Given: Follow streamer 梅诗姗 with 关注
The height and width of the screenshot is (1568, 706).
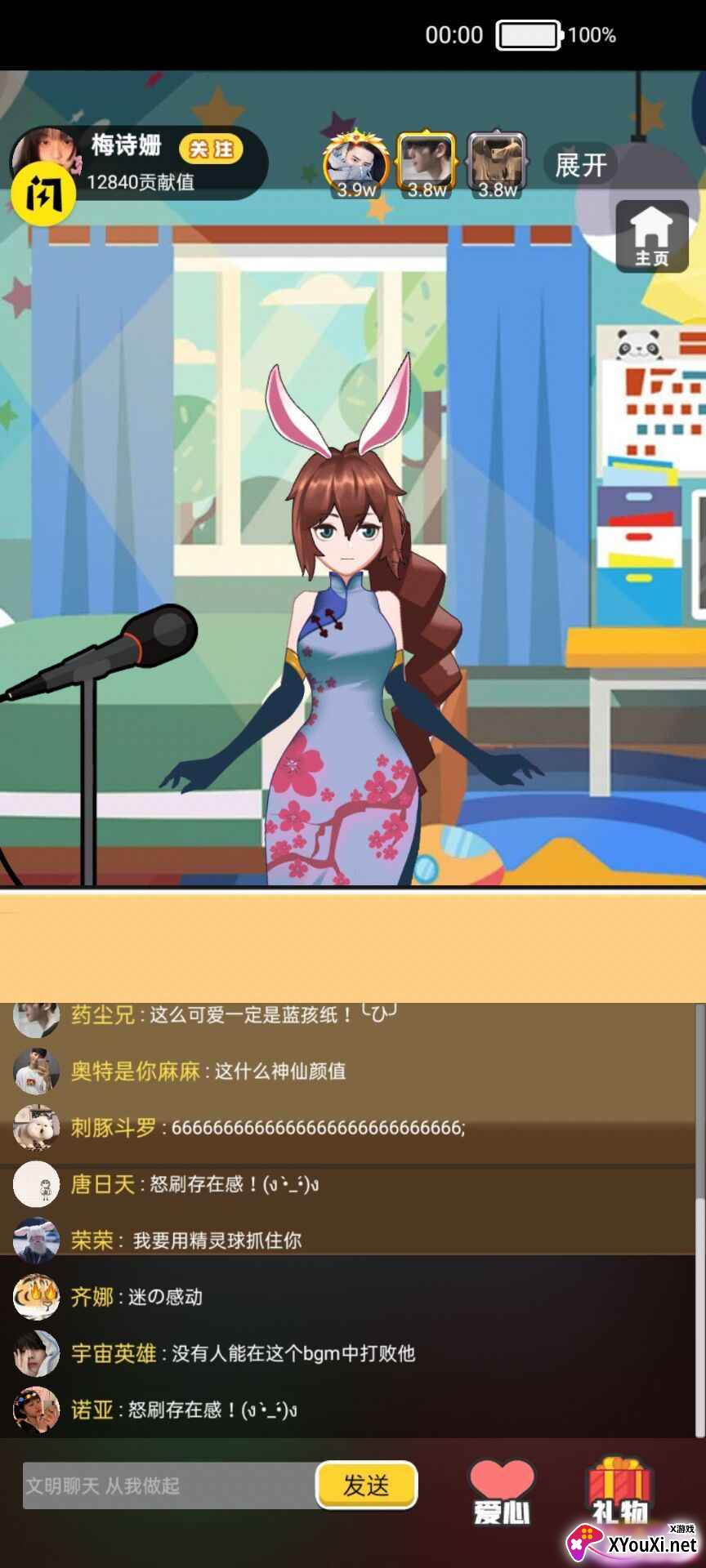Looking at the screenshot, I should coord(212,149).
